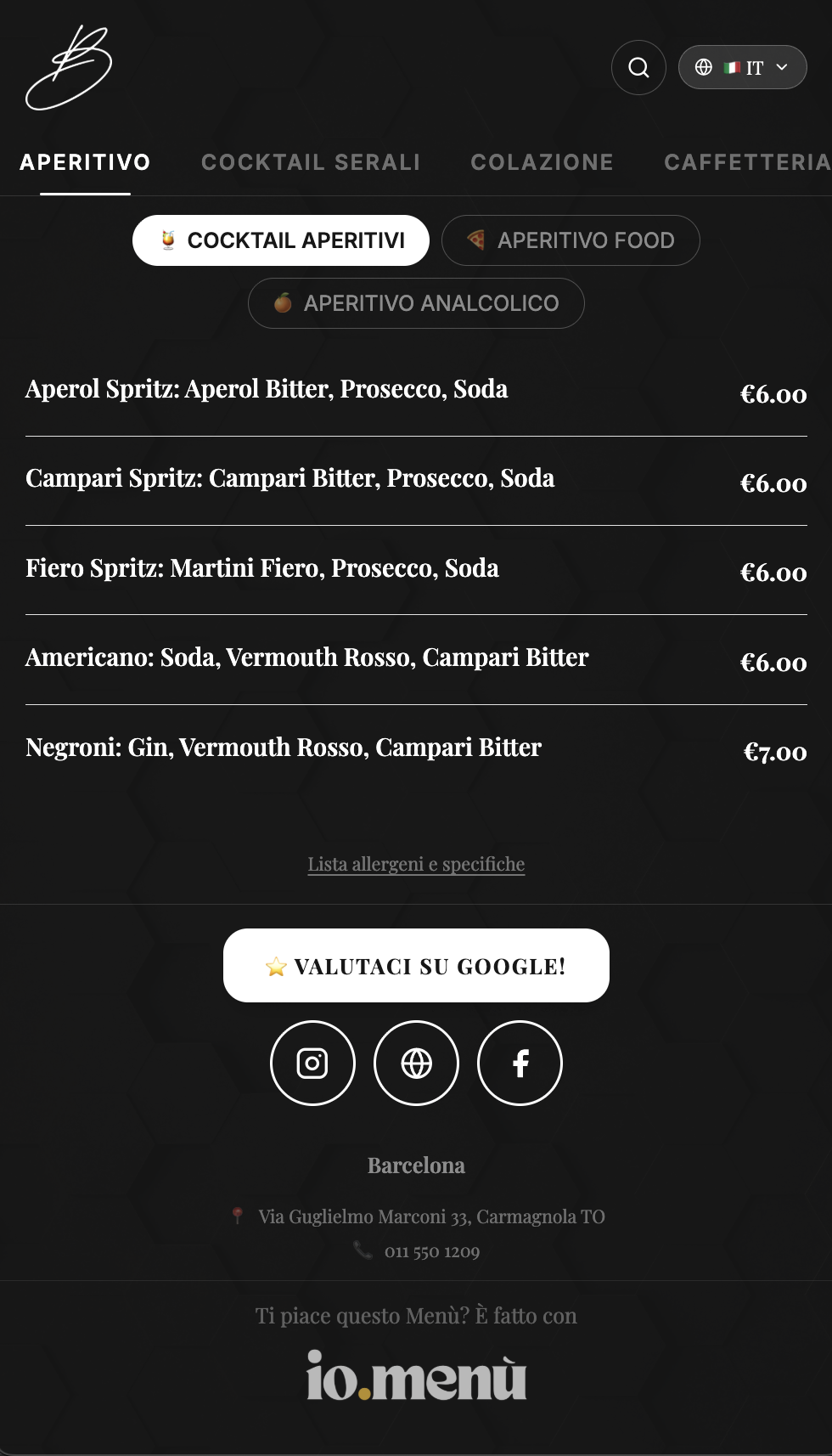
Task: Open the website globe icon
Action: [x=416, y=1063]
